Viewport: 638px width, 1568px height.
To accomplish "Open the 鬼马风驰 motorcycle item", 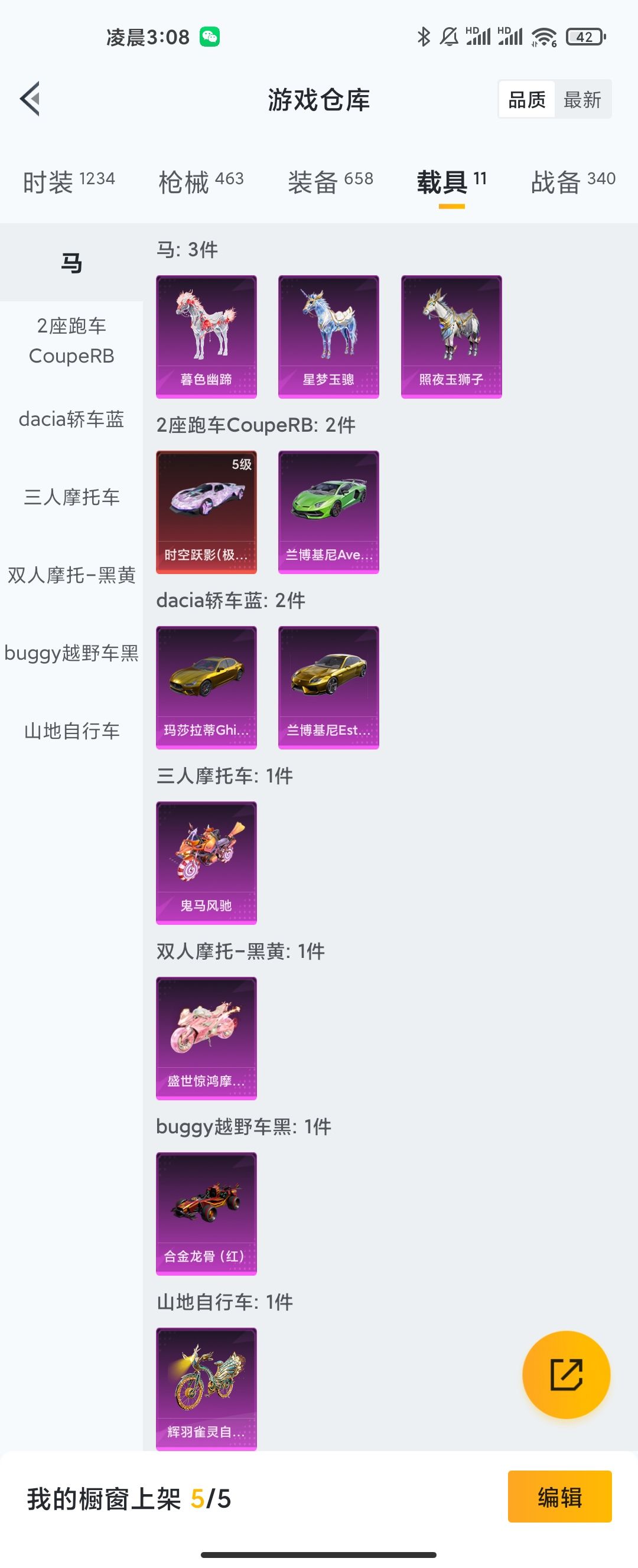I will (206, 862).
